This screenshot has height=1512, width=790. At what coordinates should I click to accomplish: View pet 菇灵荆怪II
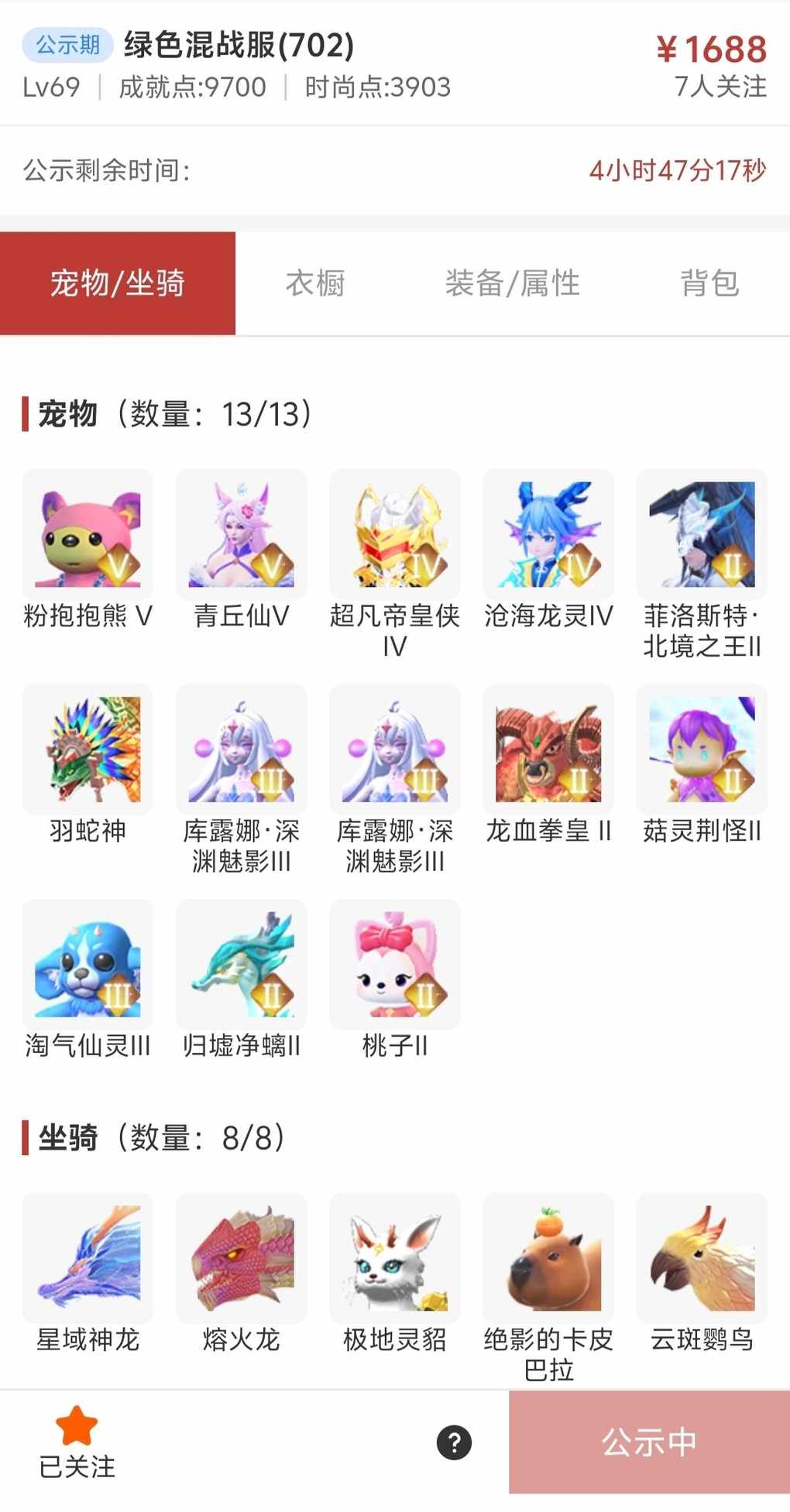[x=702, y=749]
